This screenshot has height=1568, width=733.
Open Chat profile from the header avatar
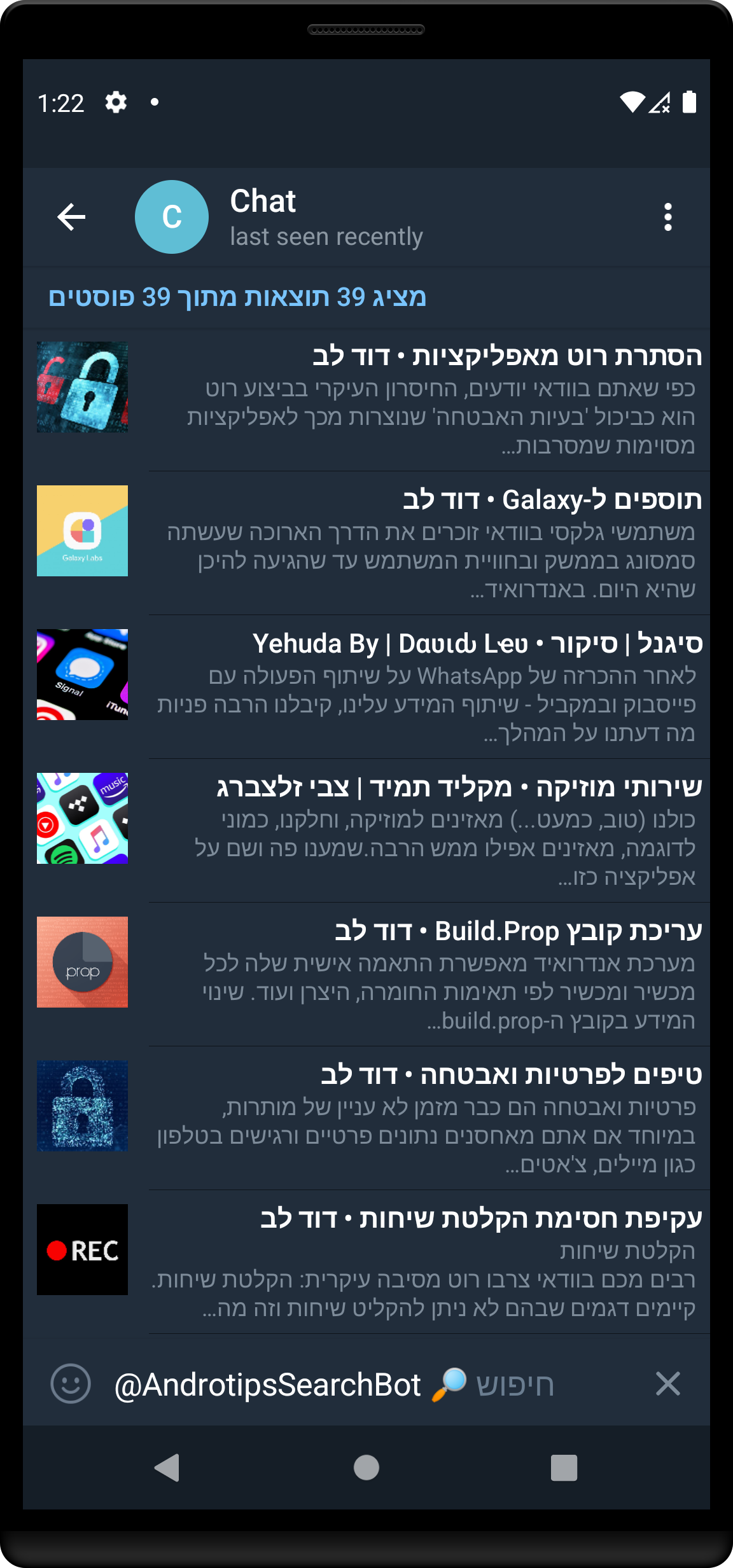[x=172, y=217]
